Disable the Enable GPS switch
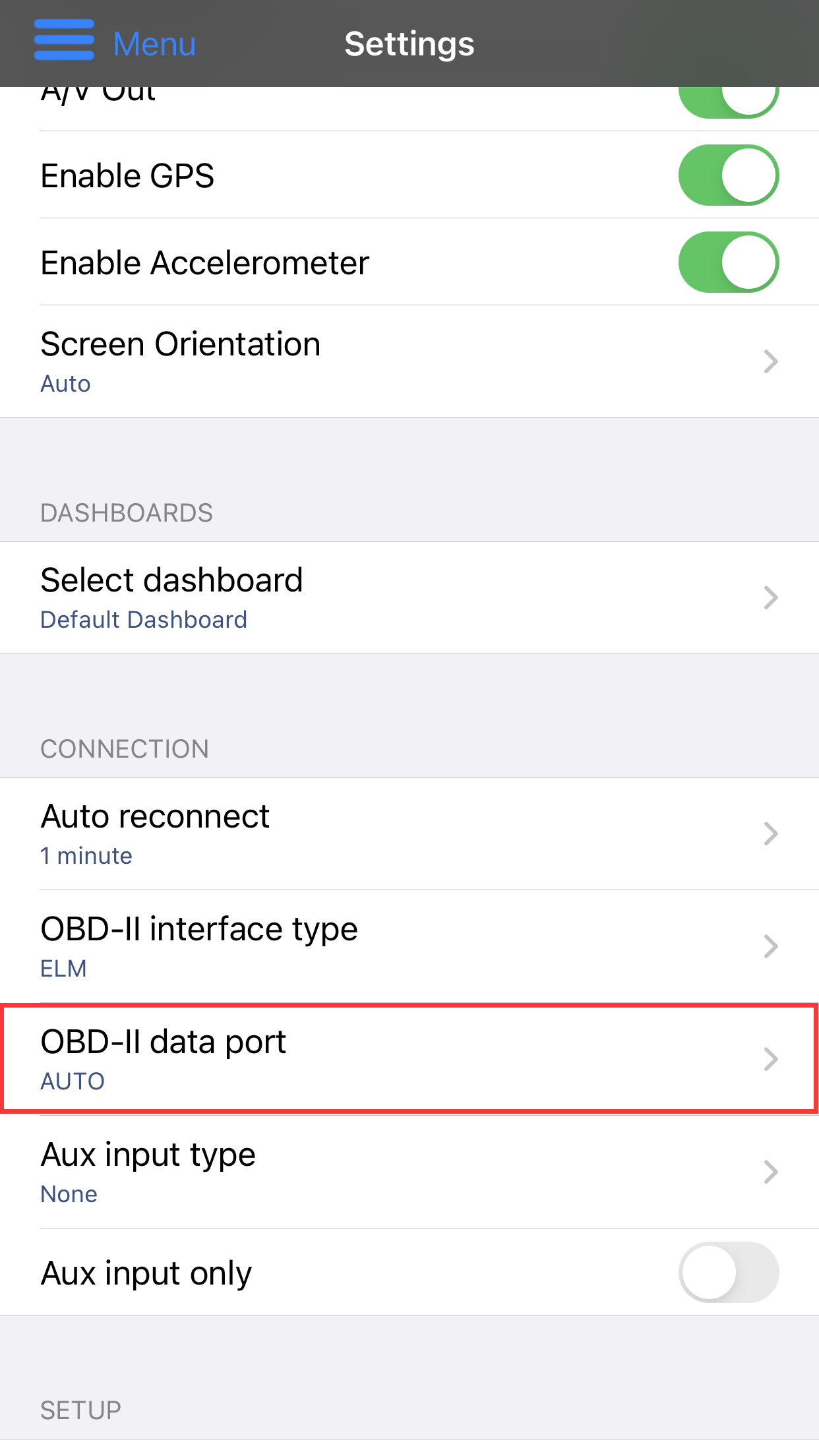The width and height of the screenshot is (819, 1456). coord(729,175)
